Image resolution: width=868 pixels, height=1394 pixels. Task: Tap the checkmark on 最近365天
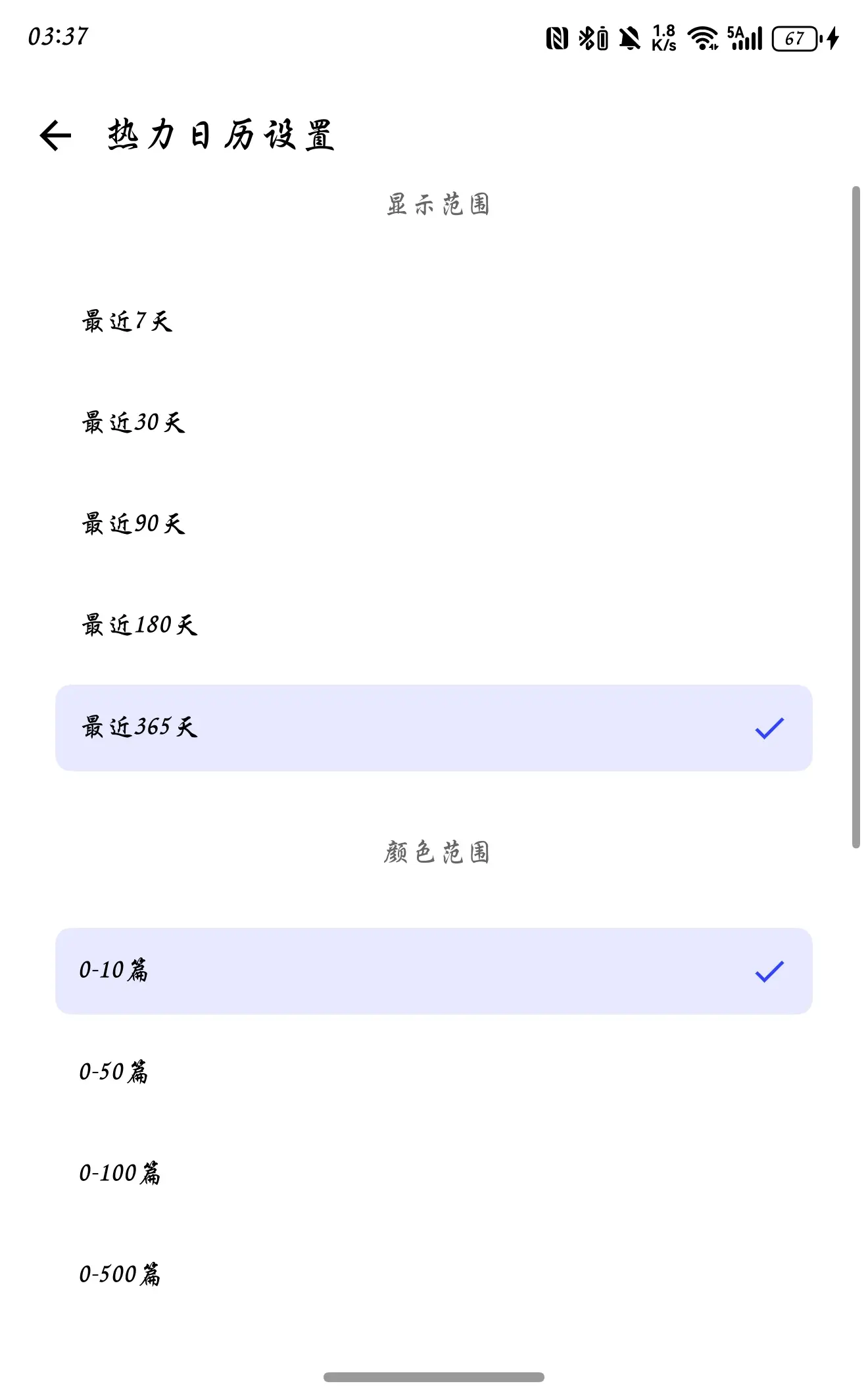click(x=768, y=729)
